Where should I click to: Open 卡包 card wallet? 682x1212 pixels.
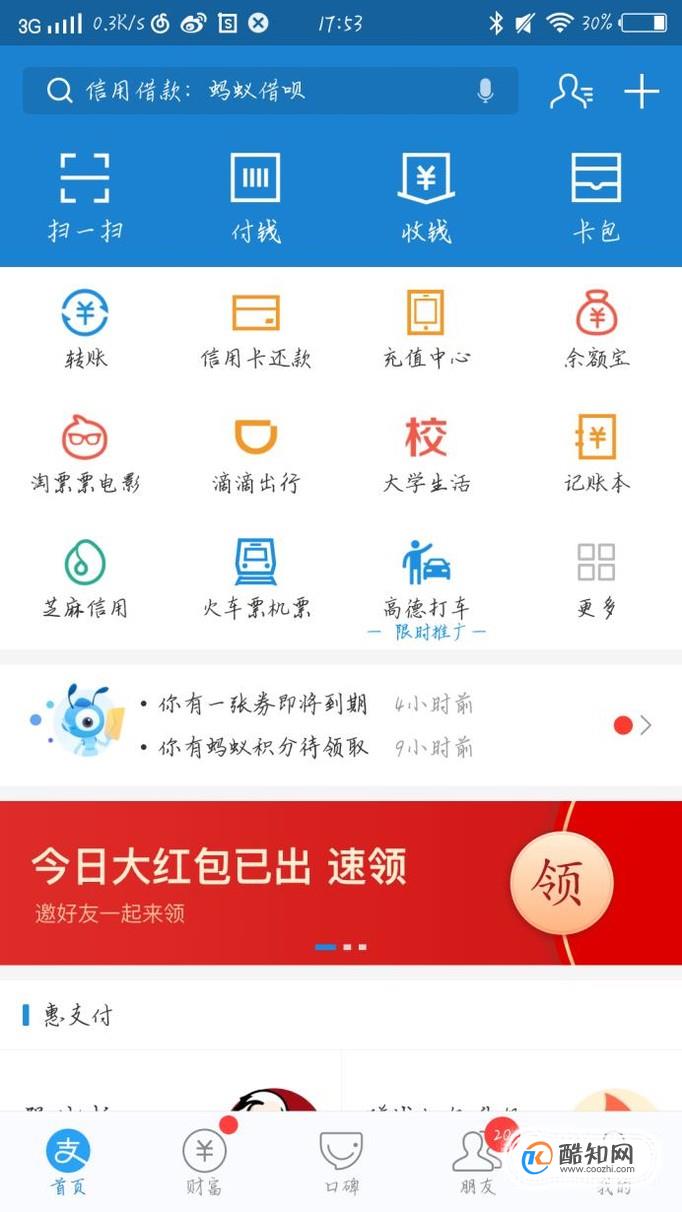click(596, 198)
